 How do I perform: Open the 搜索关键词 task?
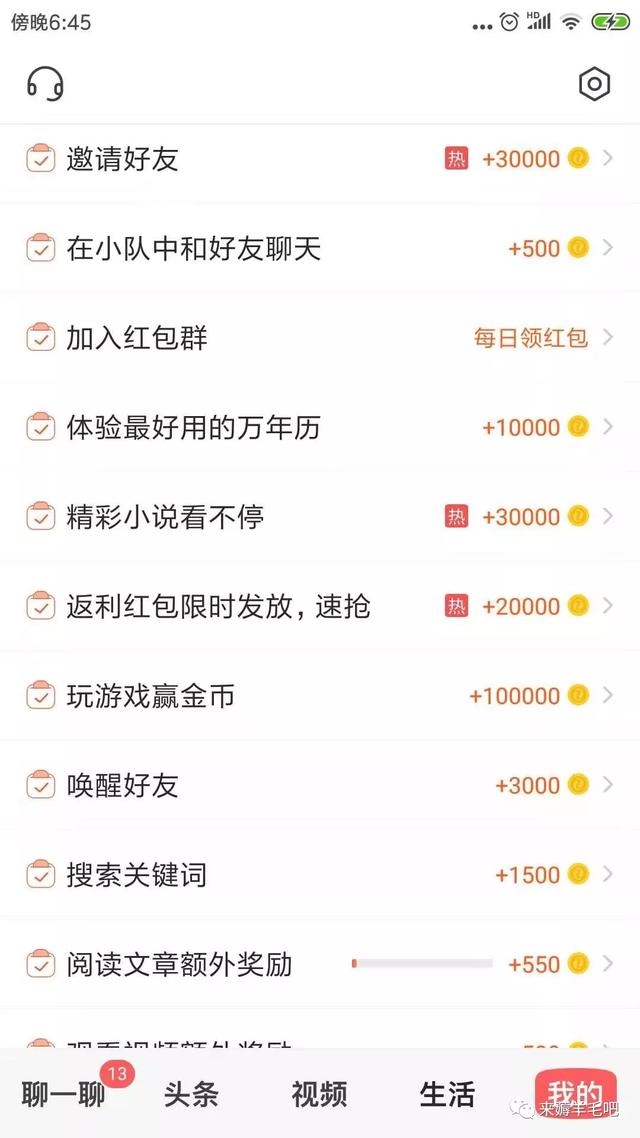coord(320,875)
